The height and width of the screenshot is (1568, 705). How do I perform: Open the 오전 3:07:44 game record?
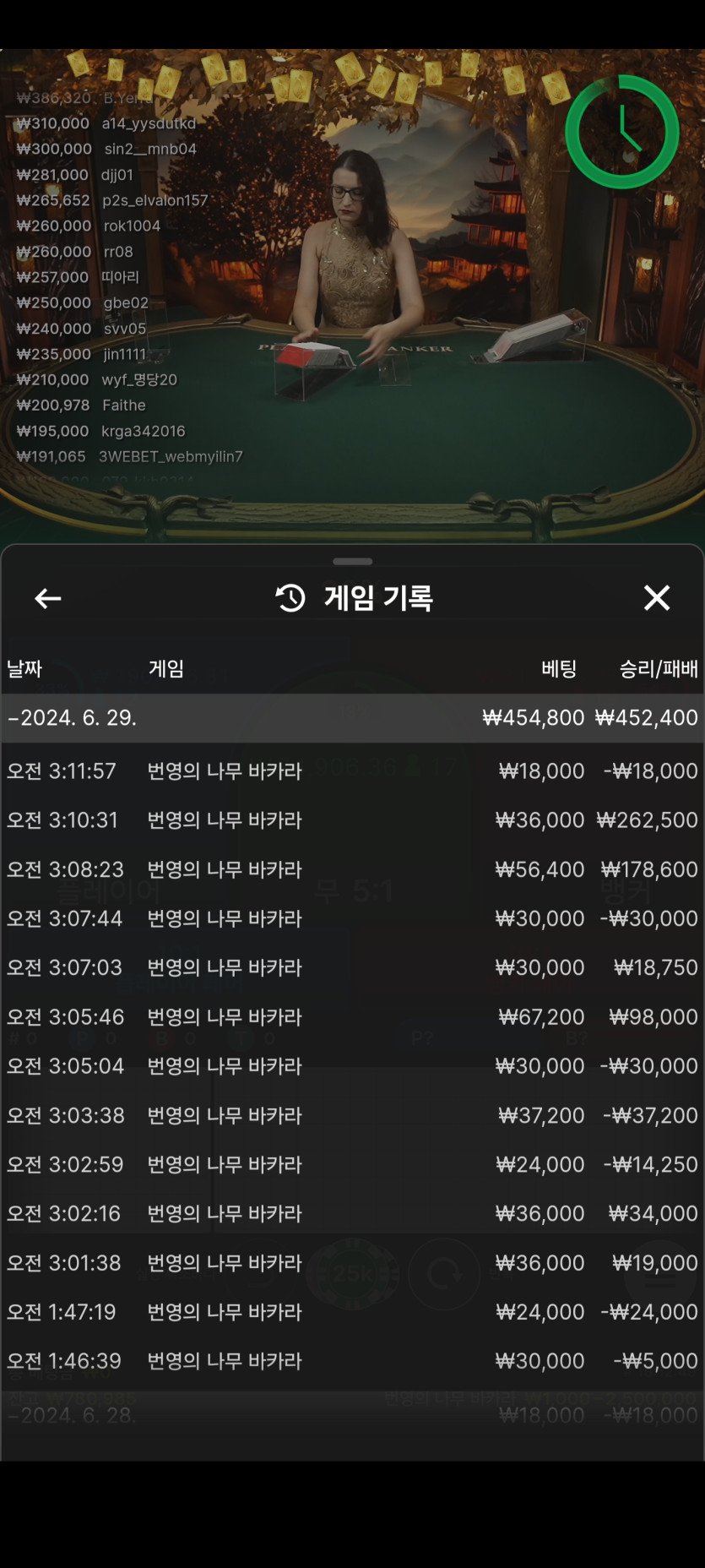click(352, 918)
